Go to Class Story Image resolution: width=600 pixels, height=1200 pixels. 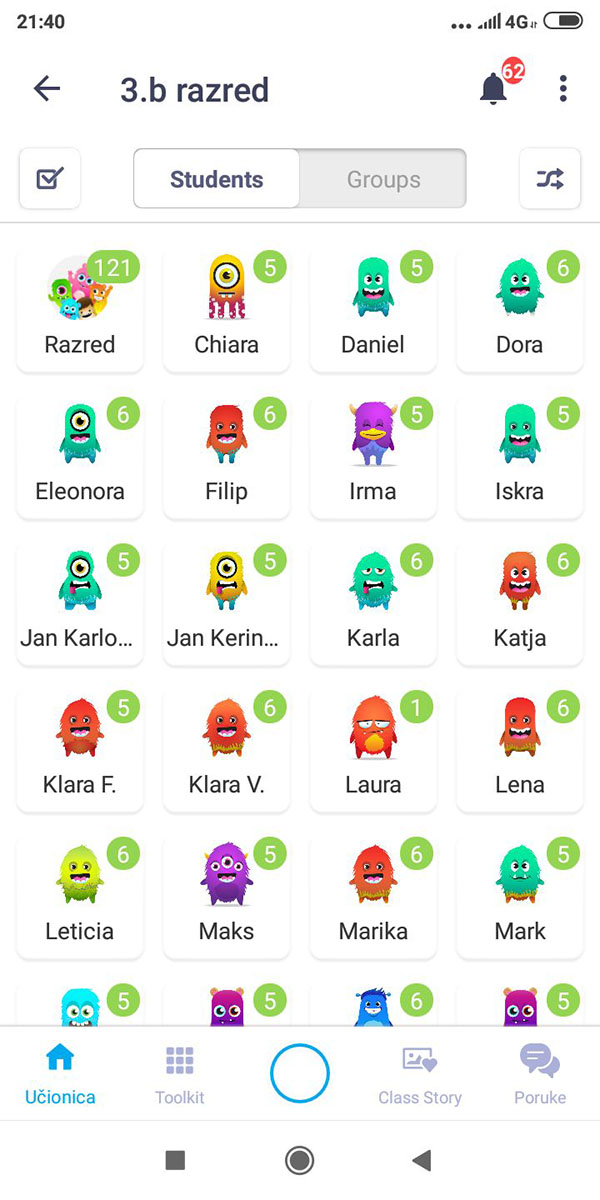coord(420,1075)
